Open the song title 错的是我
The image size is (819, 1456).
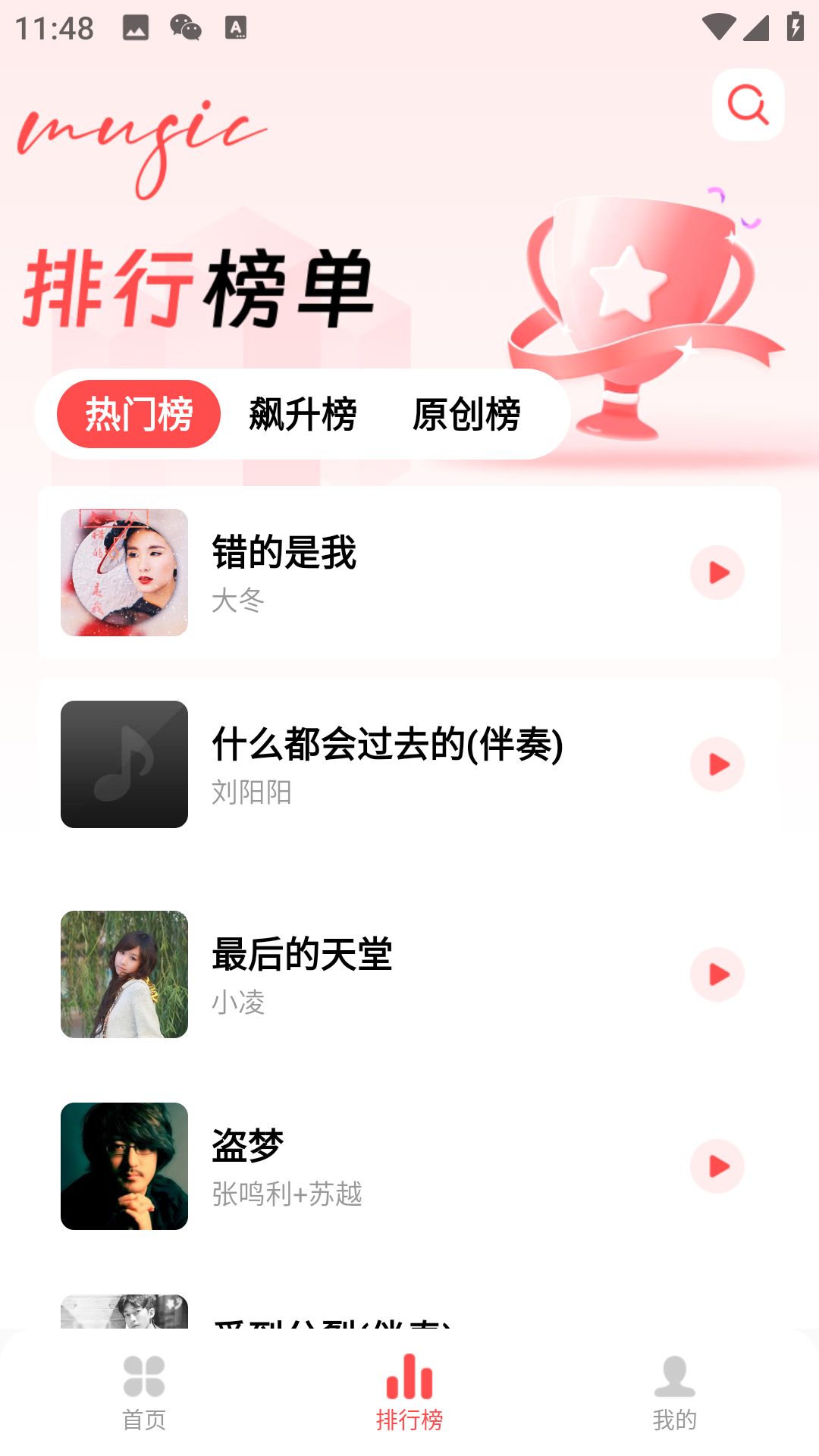284,552
